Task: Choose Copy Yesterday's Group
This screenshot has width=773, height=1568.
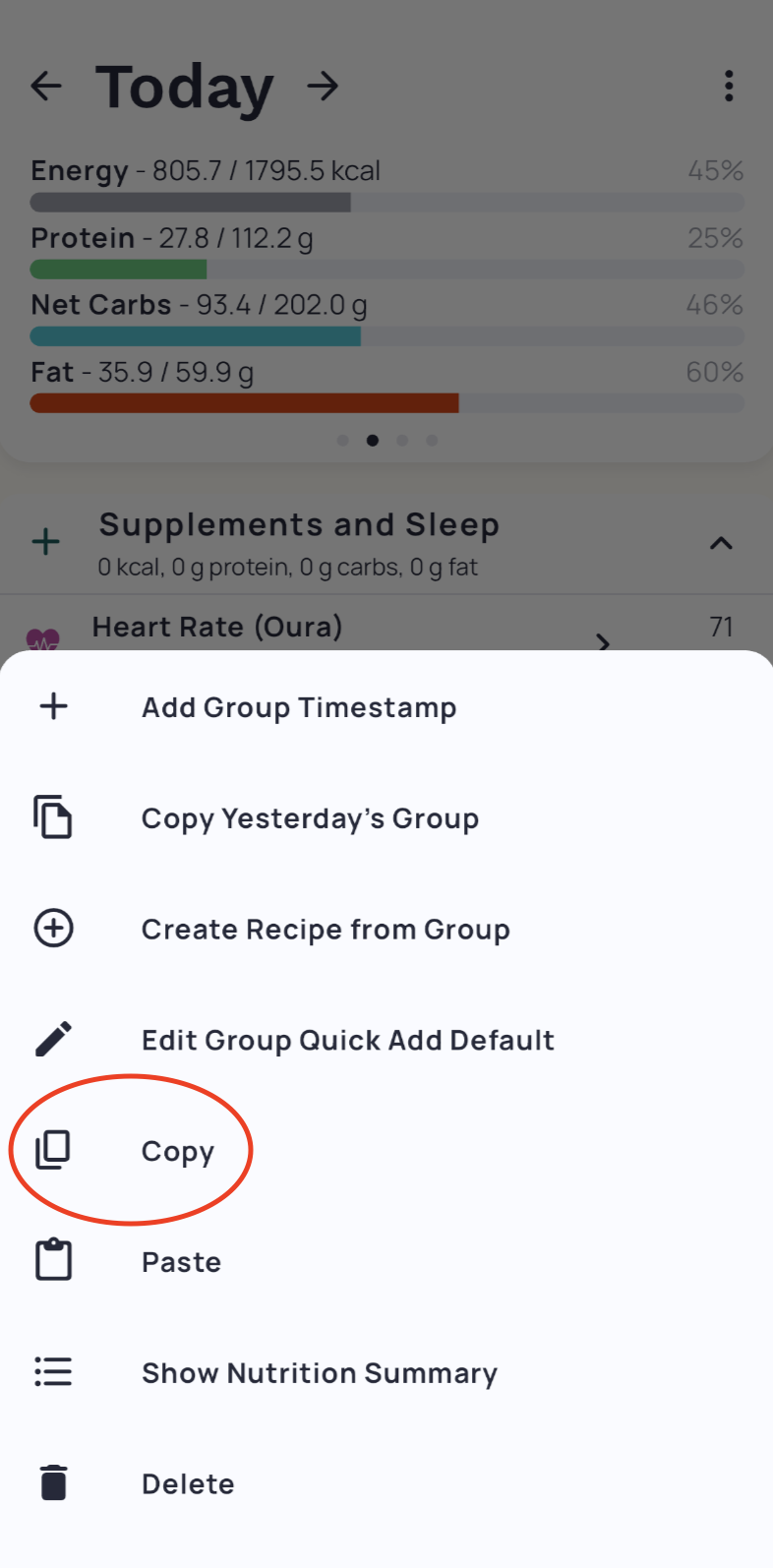Action: coord(386,818)
